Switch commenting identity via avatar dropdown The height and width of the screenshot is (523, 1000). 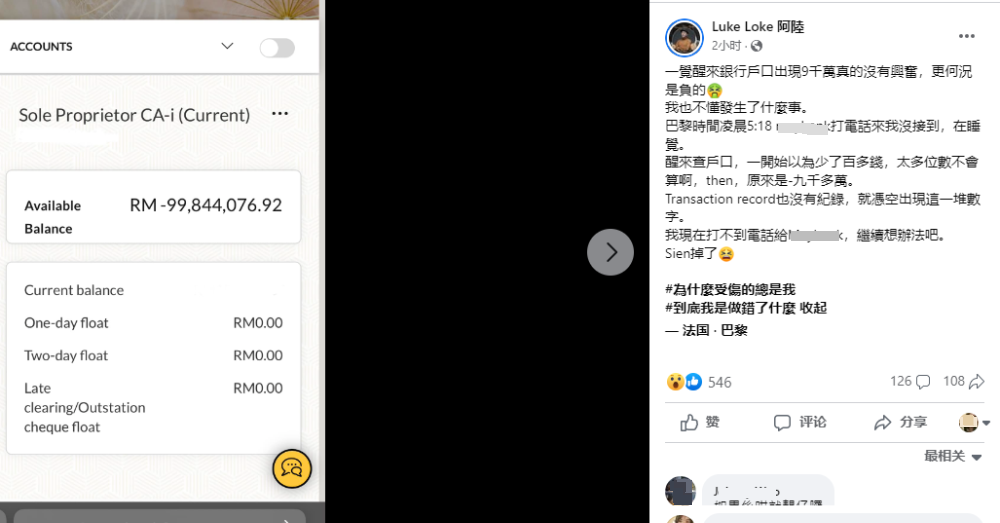coord(975,422)
